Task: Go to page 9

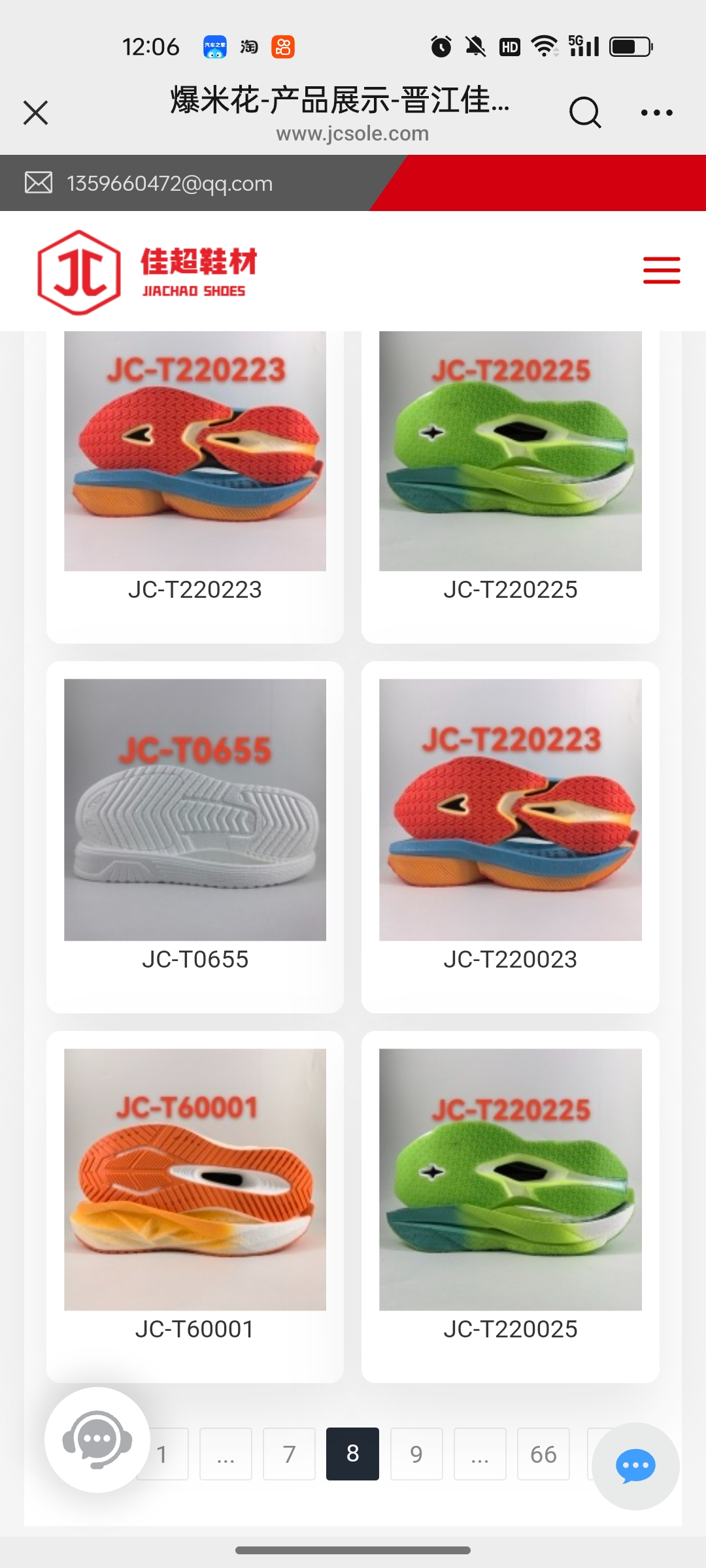Action: (x=416, y=1454)
